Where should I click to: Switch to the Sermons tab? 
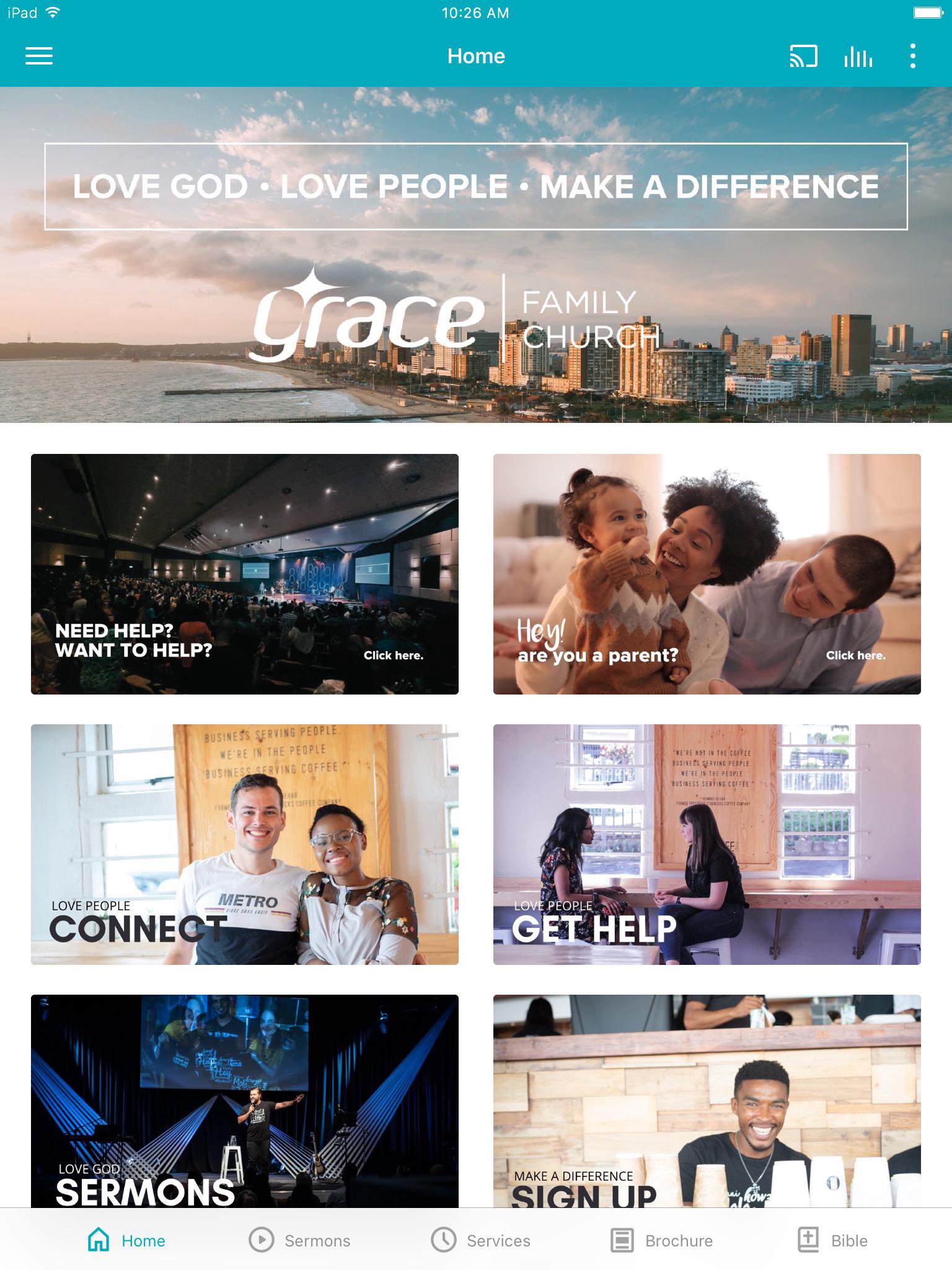(300, 1240)
